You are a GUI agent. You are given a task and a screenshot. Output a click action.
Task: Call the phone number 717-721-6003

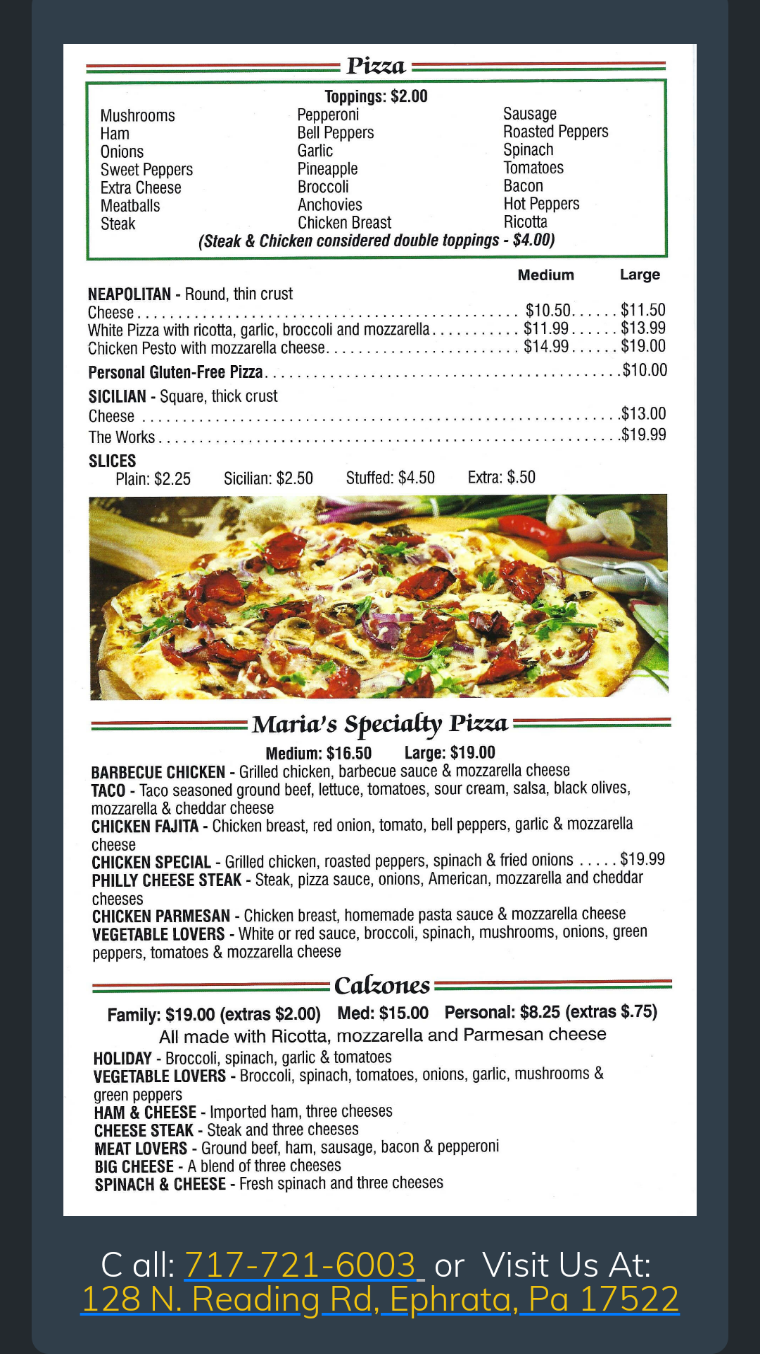coord(301,1265)
